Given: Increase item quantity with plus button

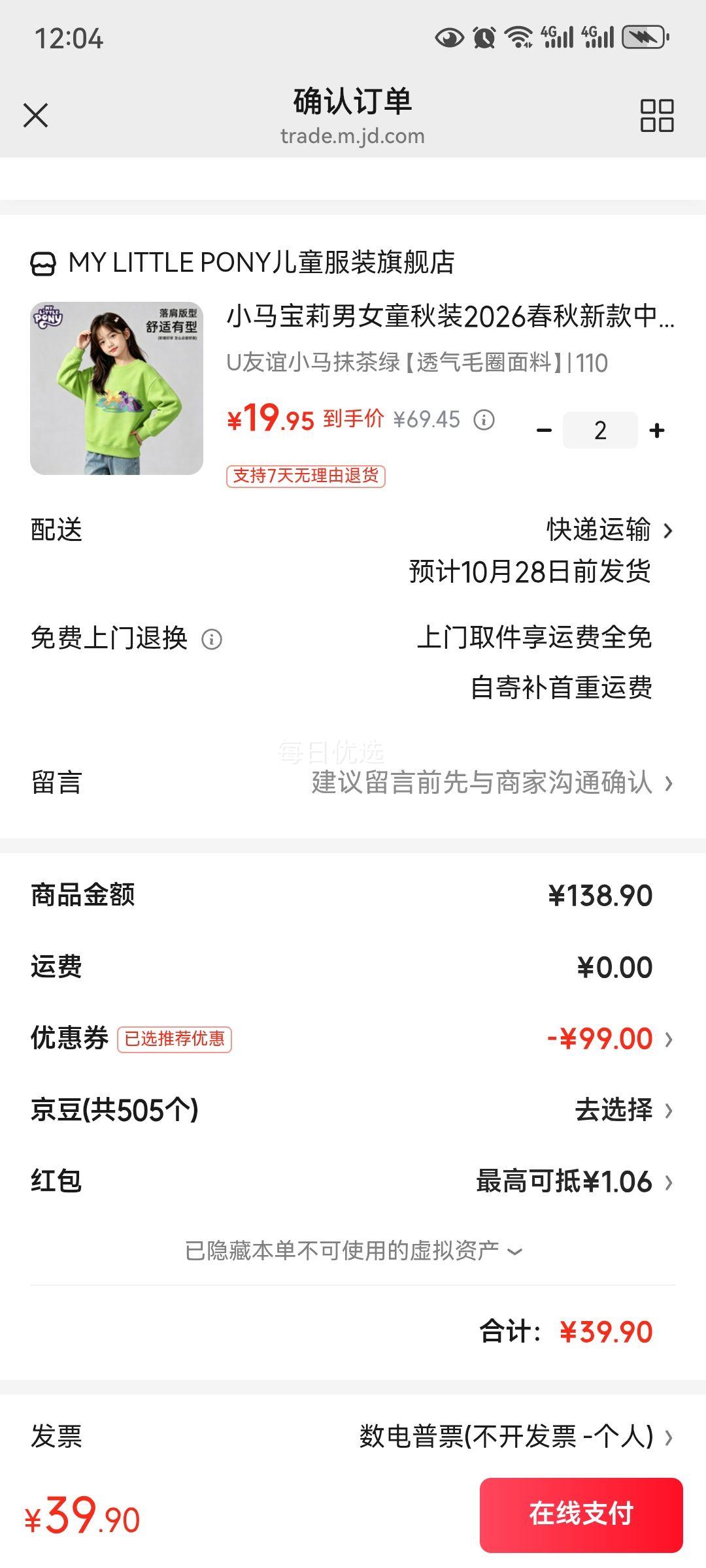Looking at the screenshot, I should pos(657,431).
